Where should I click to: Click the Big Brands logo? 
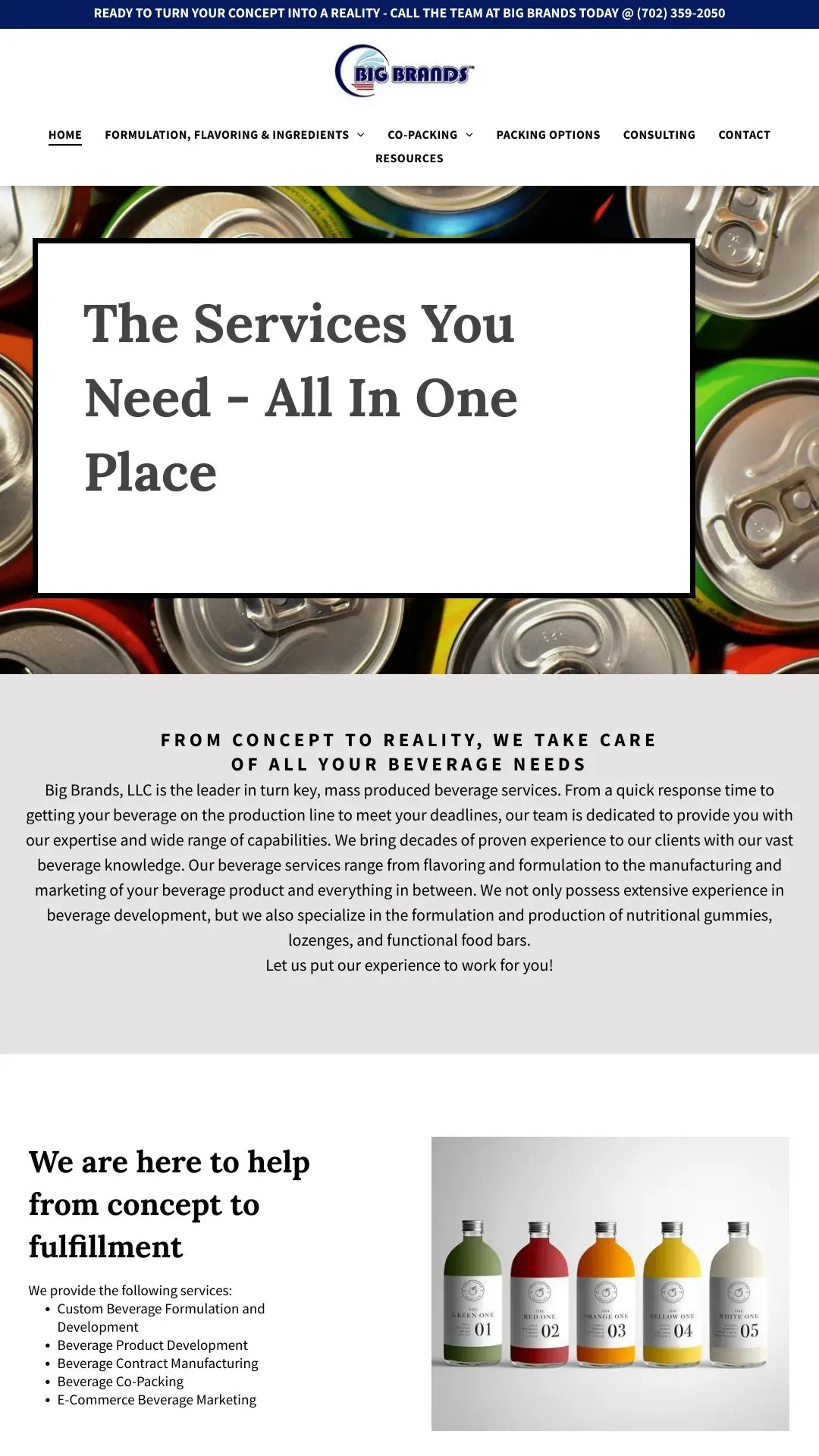(x=407, y=71)
